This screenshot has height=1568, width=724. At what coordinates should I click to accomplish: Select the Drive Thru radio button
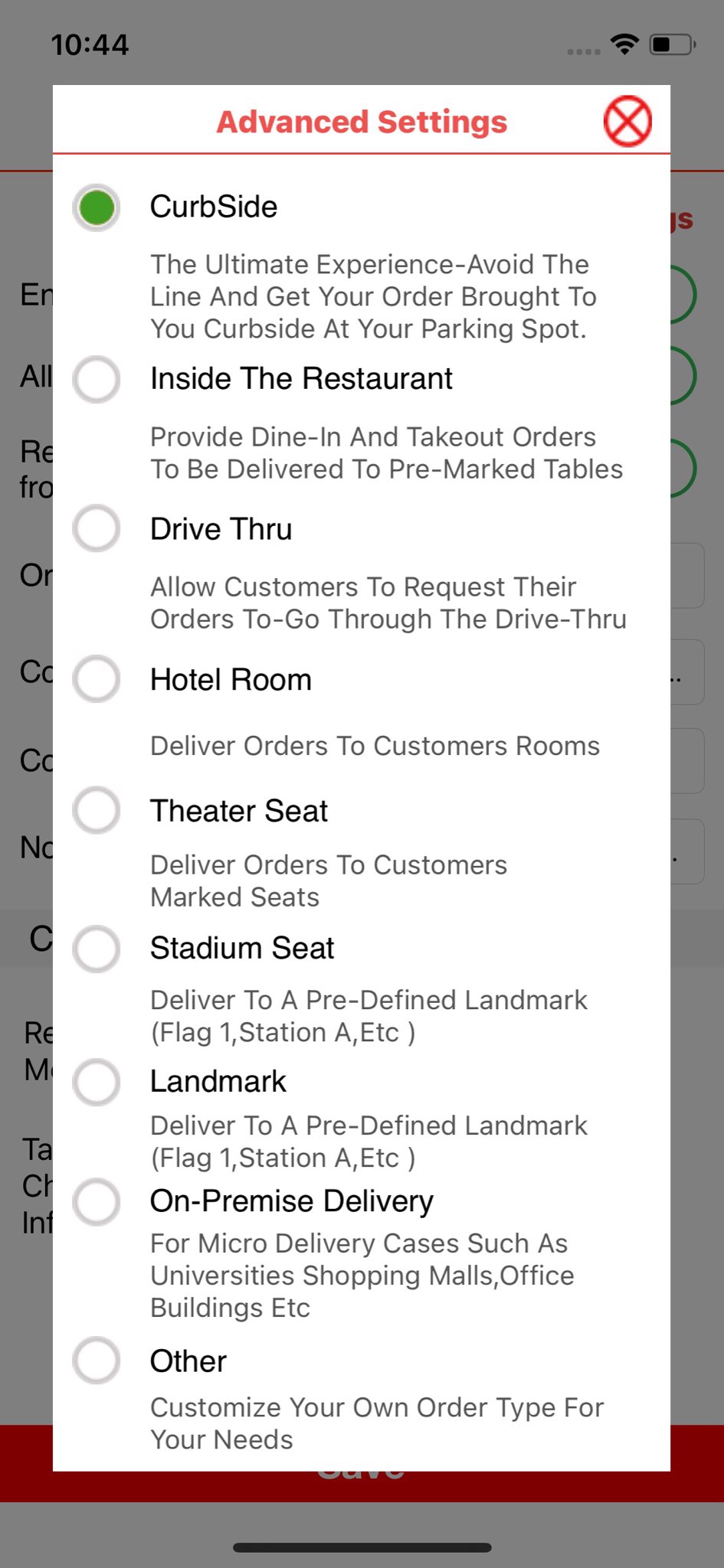[x=97, y=528]
